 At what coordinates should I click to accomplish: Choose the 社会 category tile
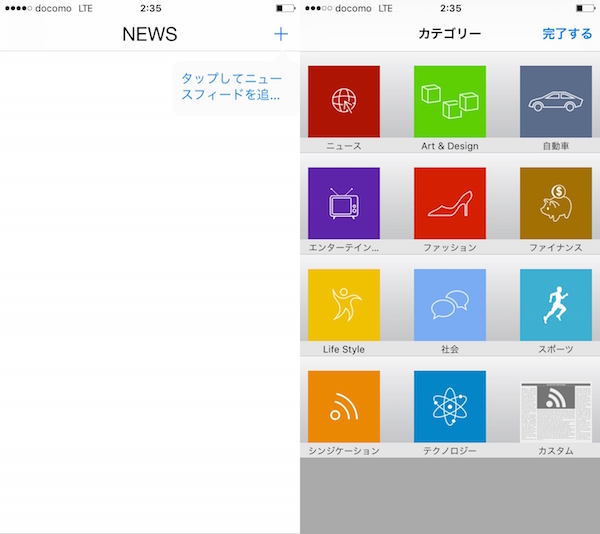click(450, 306)
